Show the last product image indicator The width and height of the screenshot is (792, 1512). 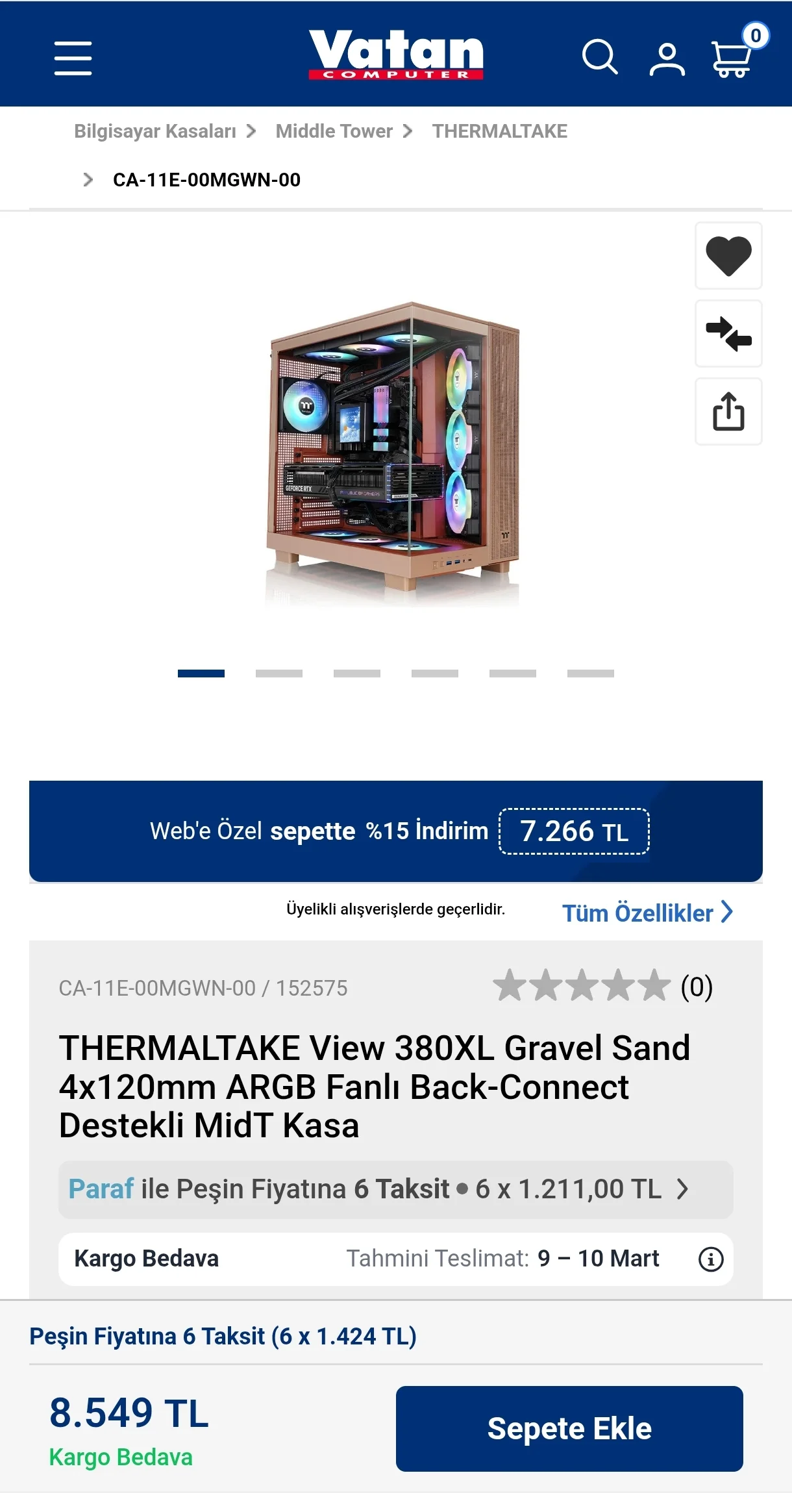click(x=591, y=674)
